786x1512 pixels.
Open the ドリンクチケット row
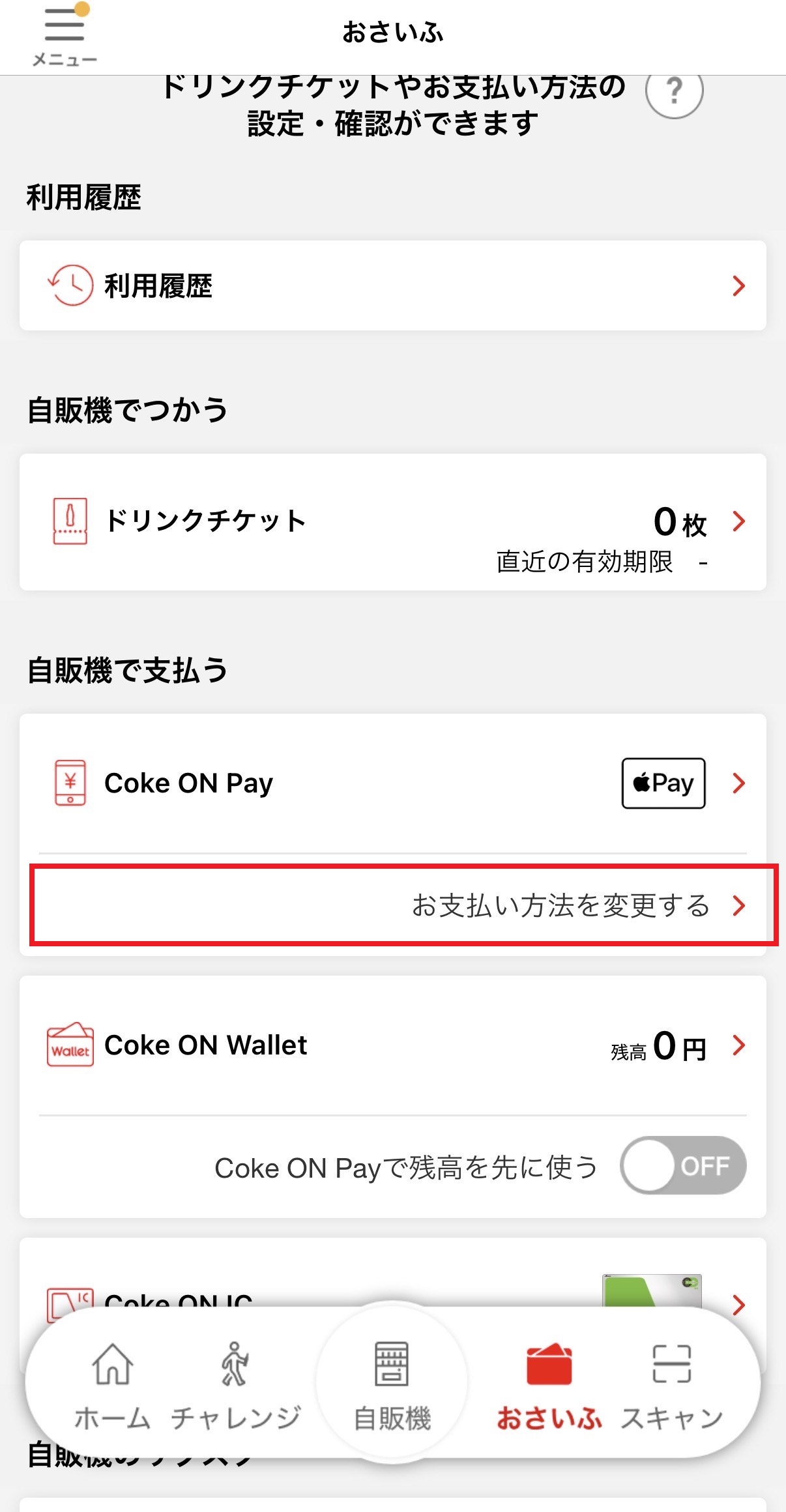click(392, 522)
